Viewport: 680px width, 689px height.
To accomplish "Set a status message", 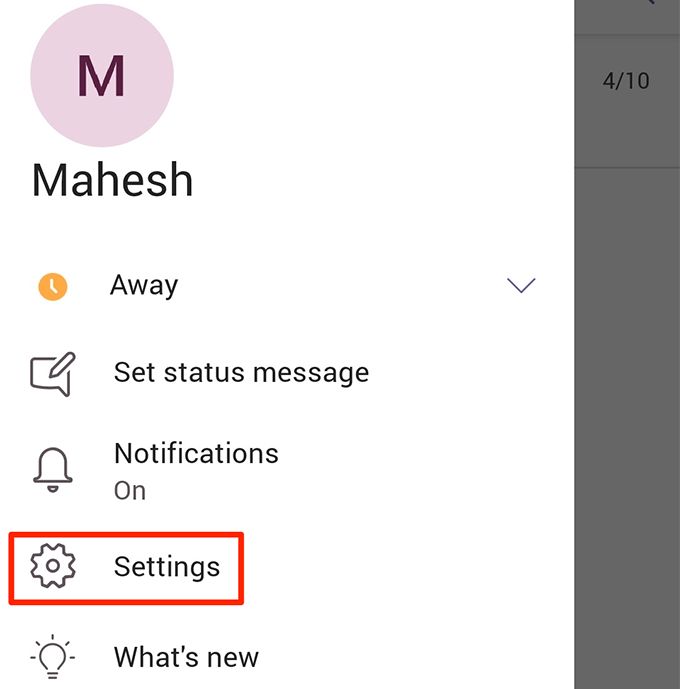I will [x=240, y=373].
